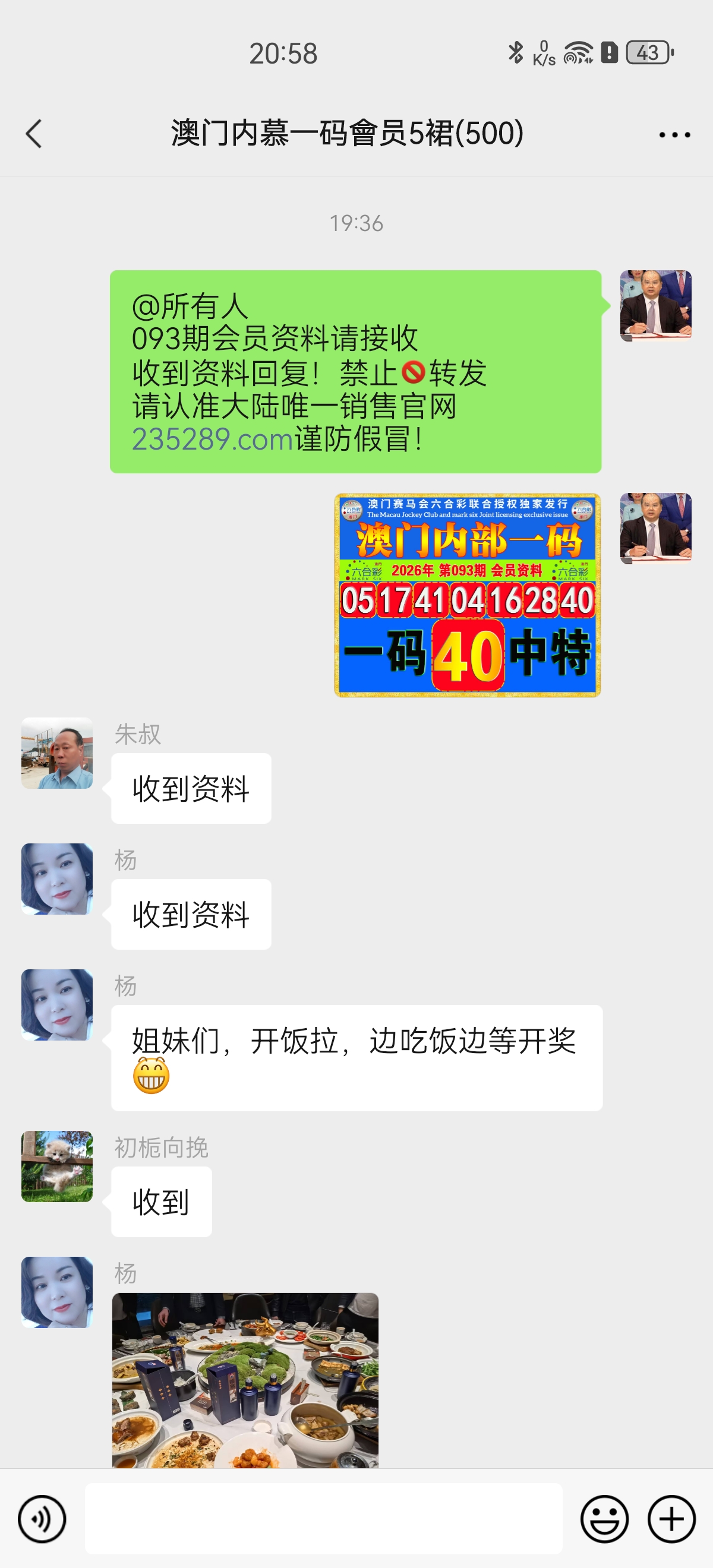View the 澳门内部一码 picture message
713x1568 pixels.
[467, 595]
